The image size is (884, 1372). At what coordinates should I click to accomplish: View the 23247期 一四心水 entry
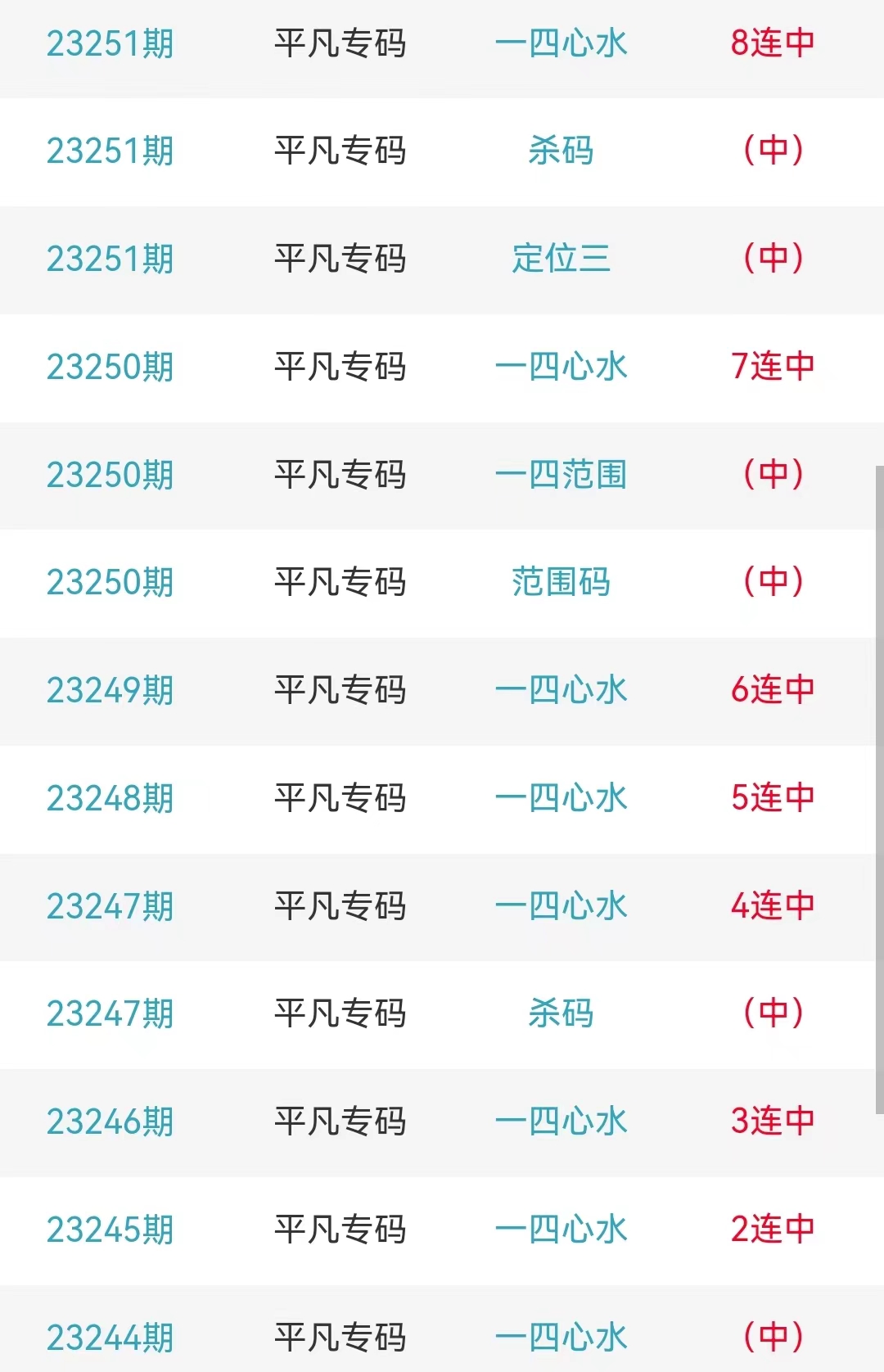pos(561,907)
